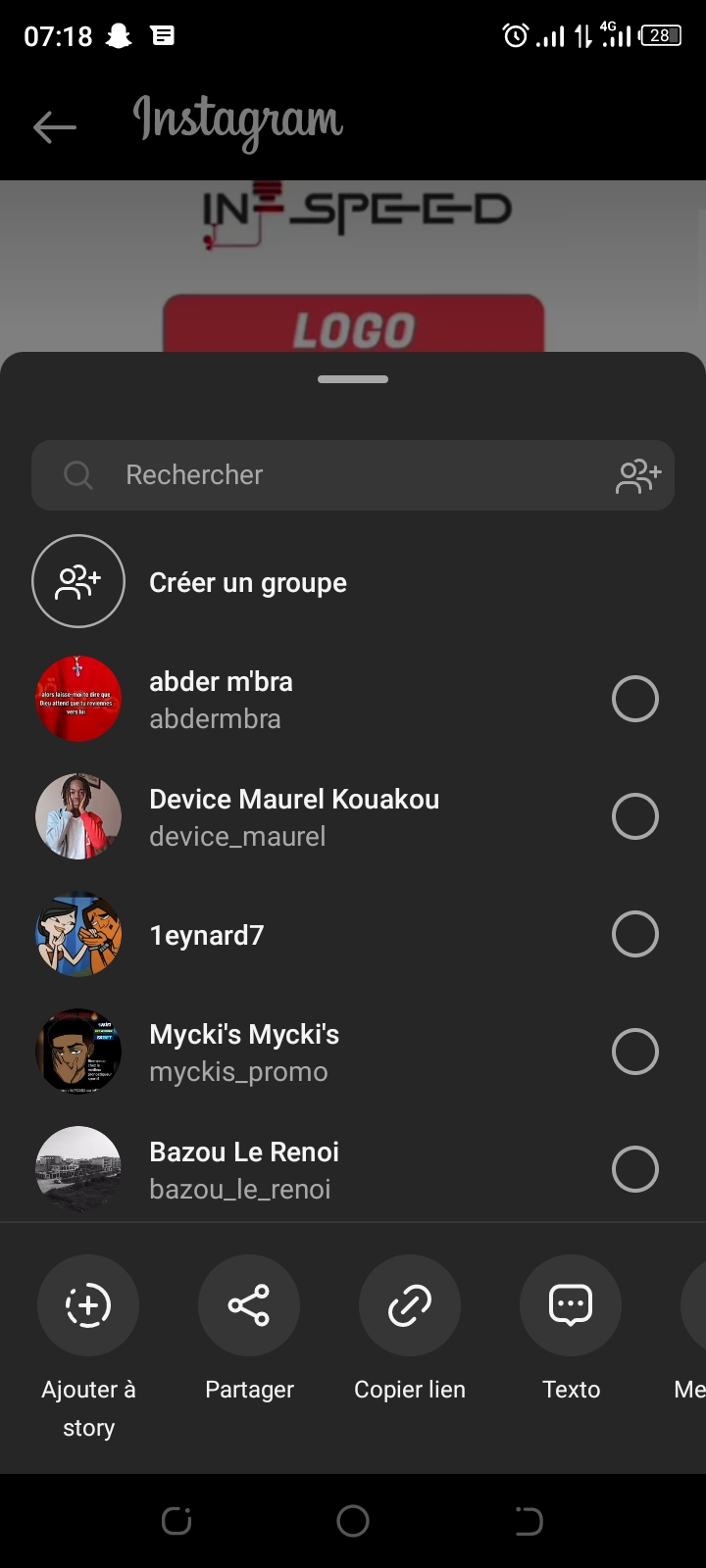Copy the post link with Copier lien
This screenshot has width=706, height=1568.
[410, 1305]
